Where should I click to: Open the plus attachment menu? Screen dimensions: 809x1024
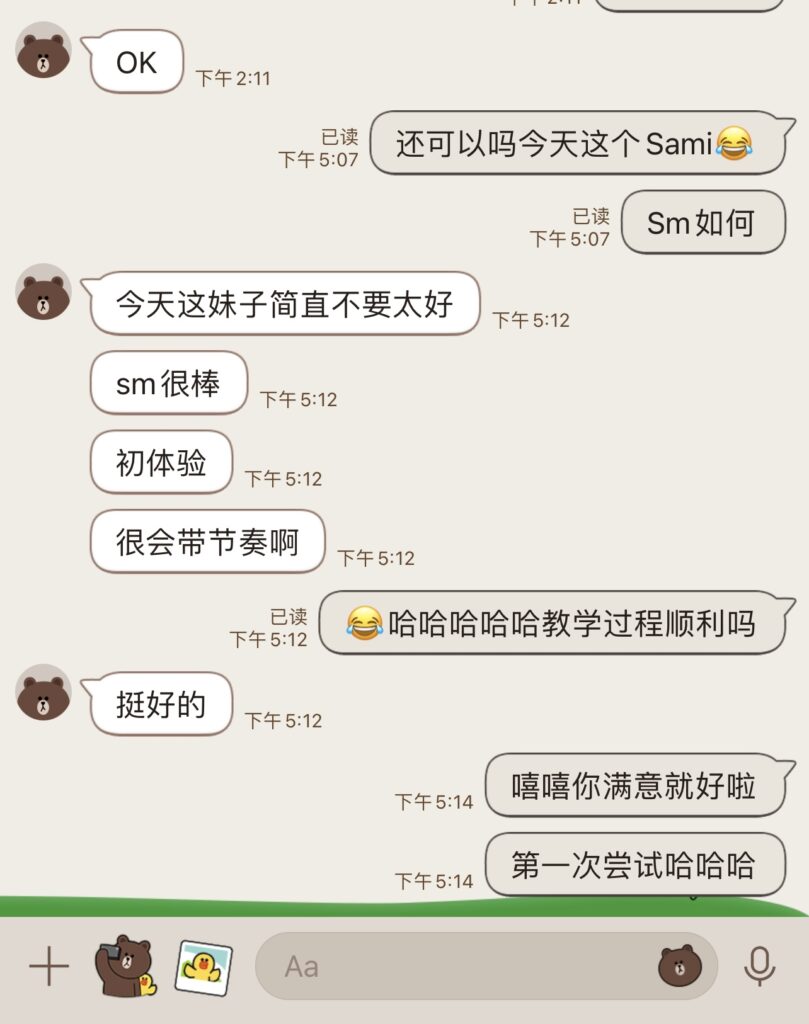48,967
